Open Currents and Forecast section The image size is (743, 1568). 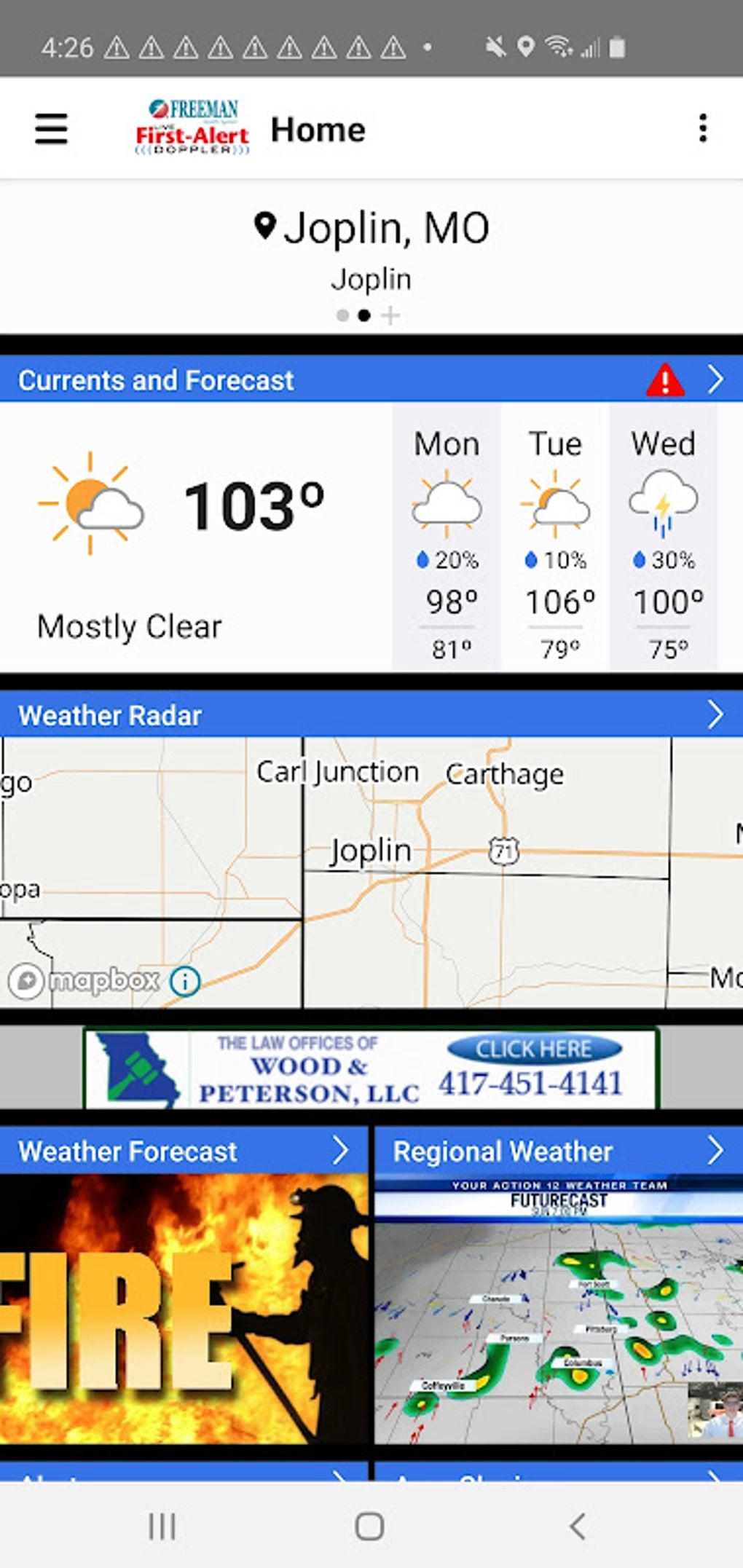371,379
